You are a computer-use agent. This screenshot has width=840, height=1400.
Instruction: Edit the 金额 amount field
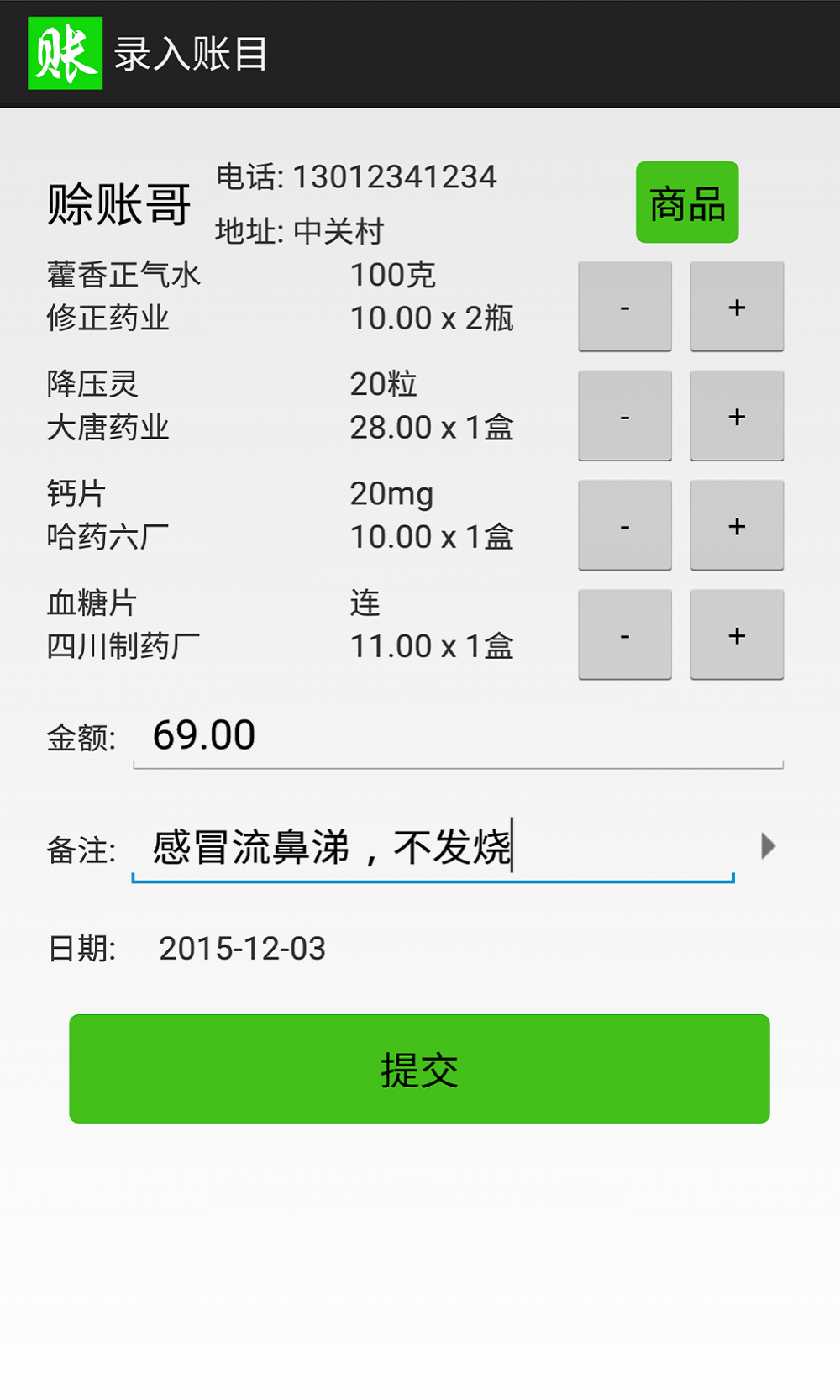pyautogui.click(x=458, y=736)
